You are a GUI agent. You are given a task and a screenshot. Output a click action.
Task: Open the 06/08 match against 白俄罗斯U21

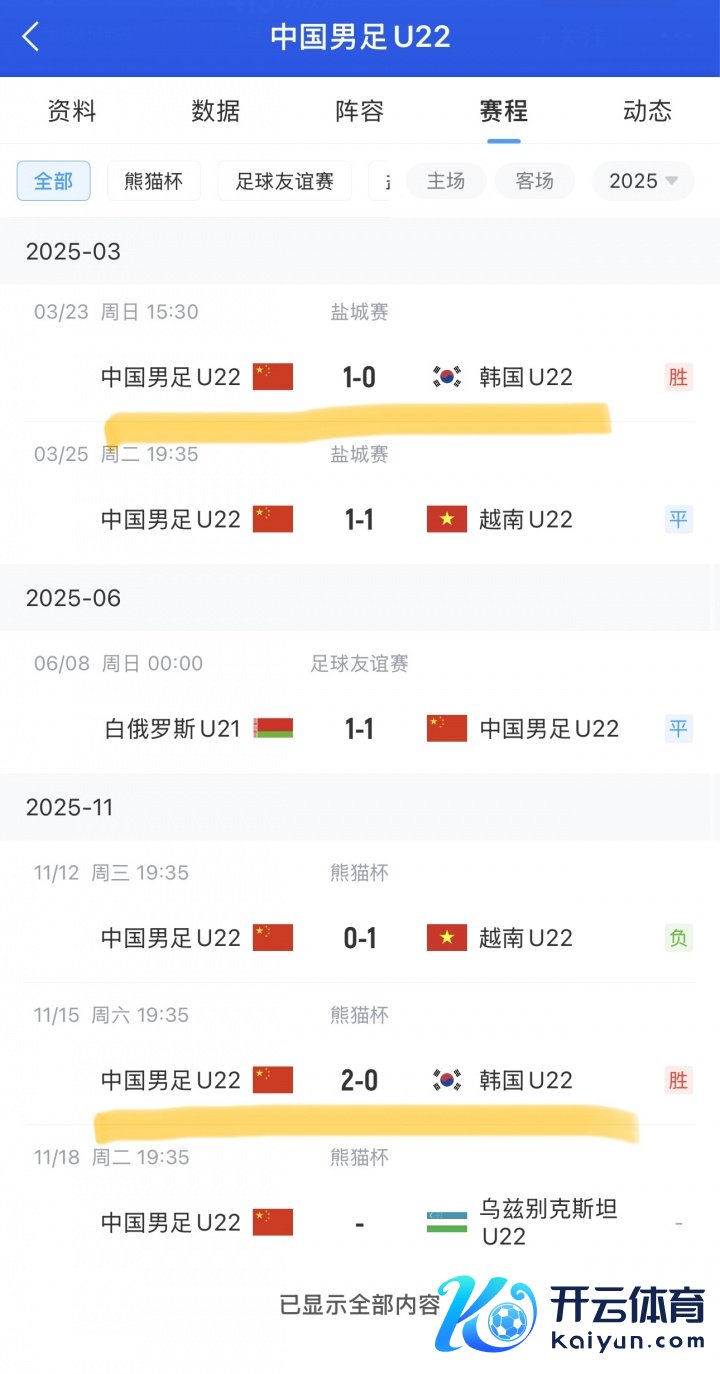360,728
